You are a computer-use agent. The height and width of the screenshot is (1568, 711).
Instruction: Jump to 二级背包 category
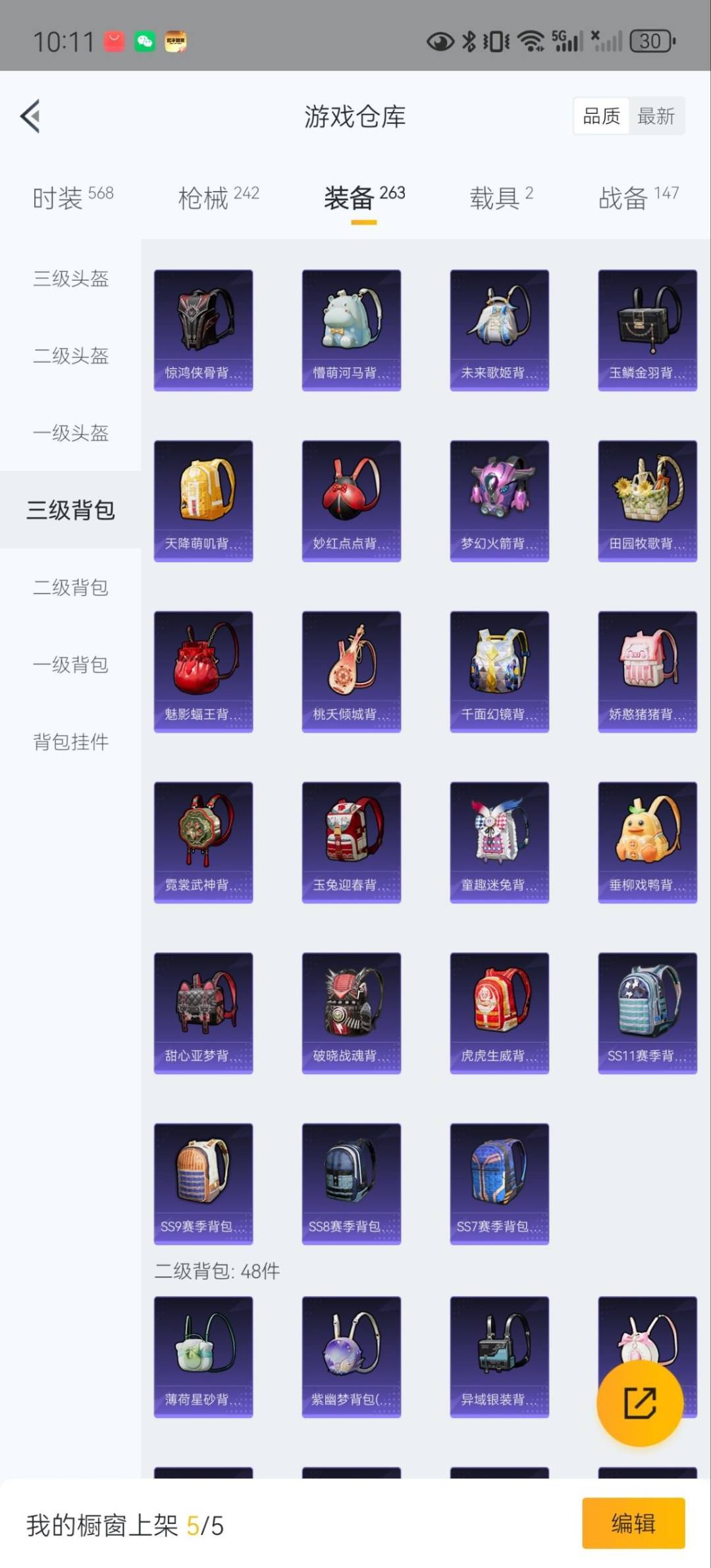pyautogui.click(x=71, y=587)
